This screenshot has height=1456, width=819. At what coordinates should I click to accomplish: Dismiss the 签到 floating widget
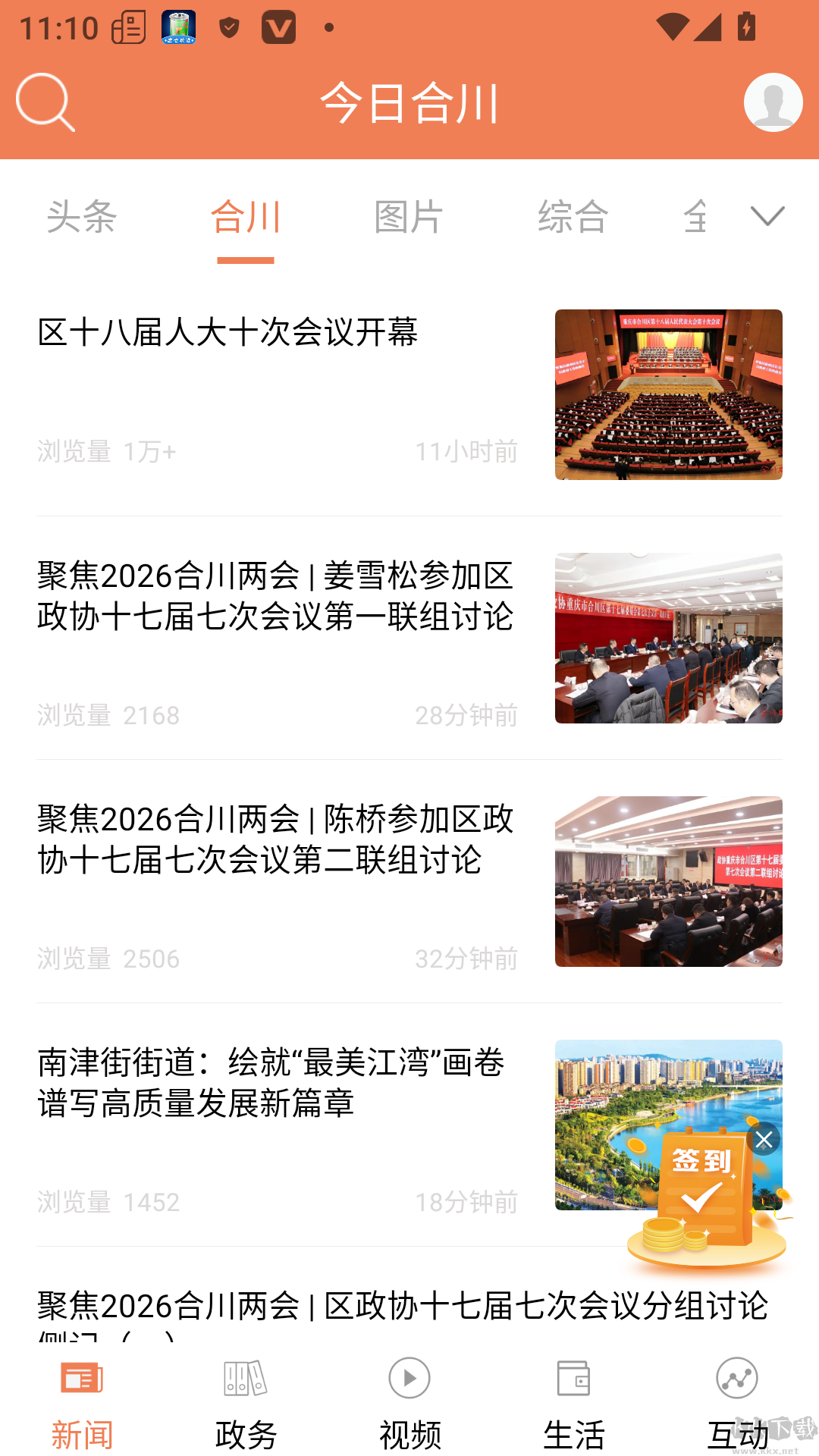point(763,1139)
